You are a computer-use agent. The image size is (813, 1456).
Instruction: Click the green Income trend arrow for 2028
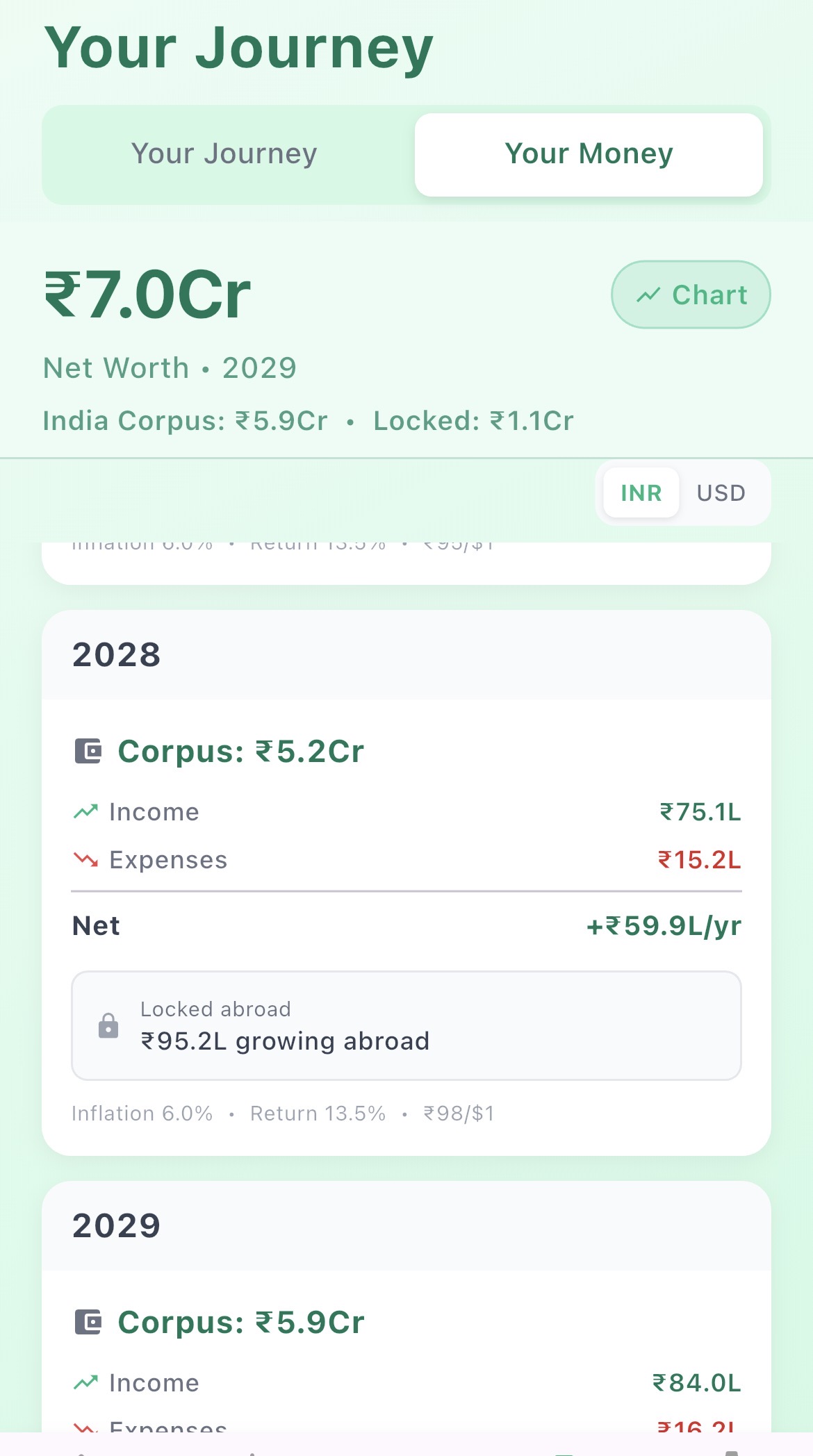click(86, 811)
